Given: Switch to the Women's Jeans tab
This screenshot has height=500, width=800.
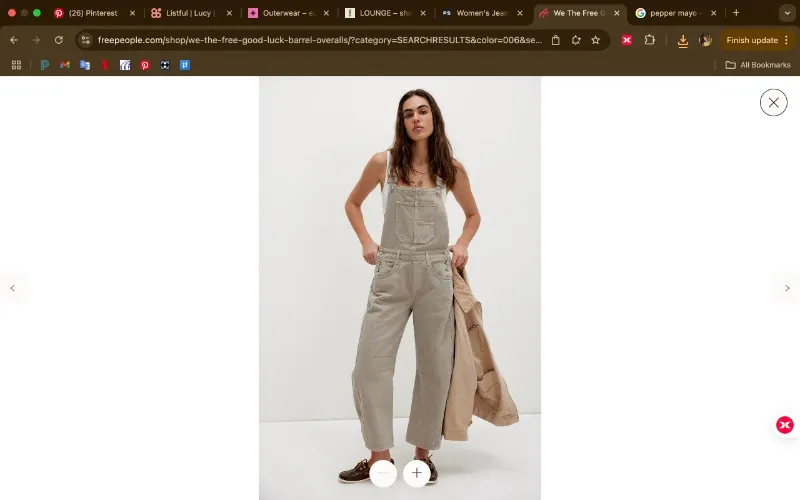Looking at the screenshot, I should click(482, 13).
